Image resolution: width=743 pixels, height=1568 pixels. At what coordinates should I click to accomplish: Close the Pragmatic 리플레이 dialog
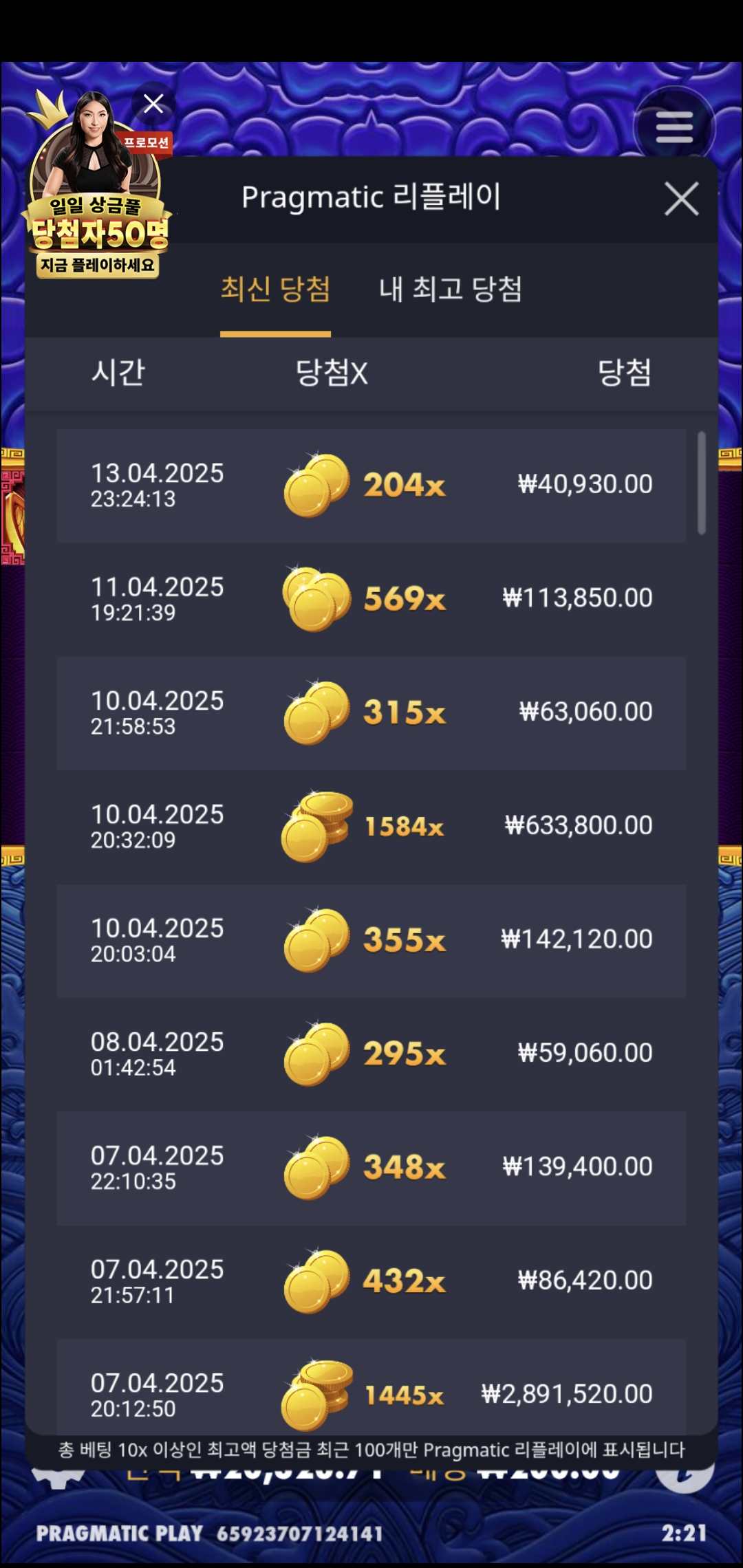[681, 199]
